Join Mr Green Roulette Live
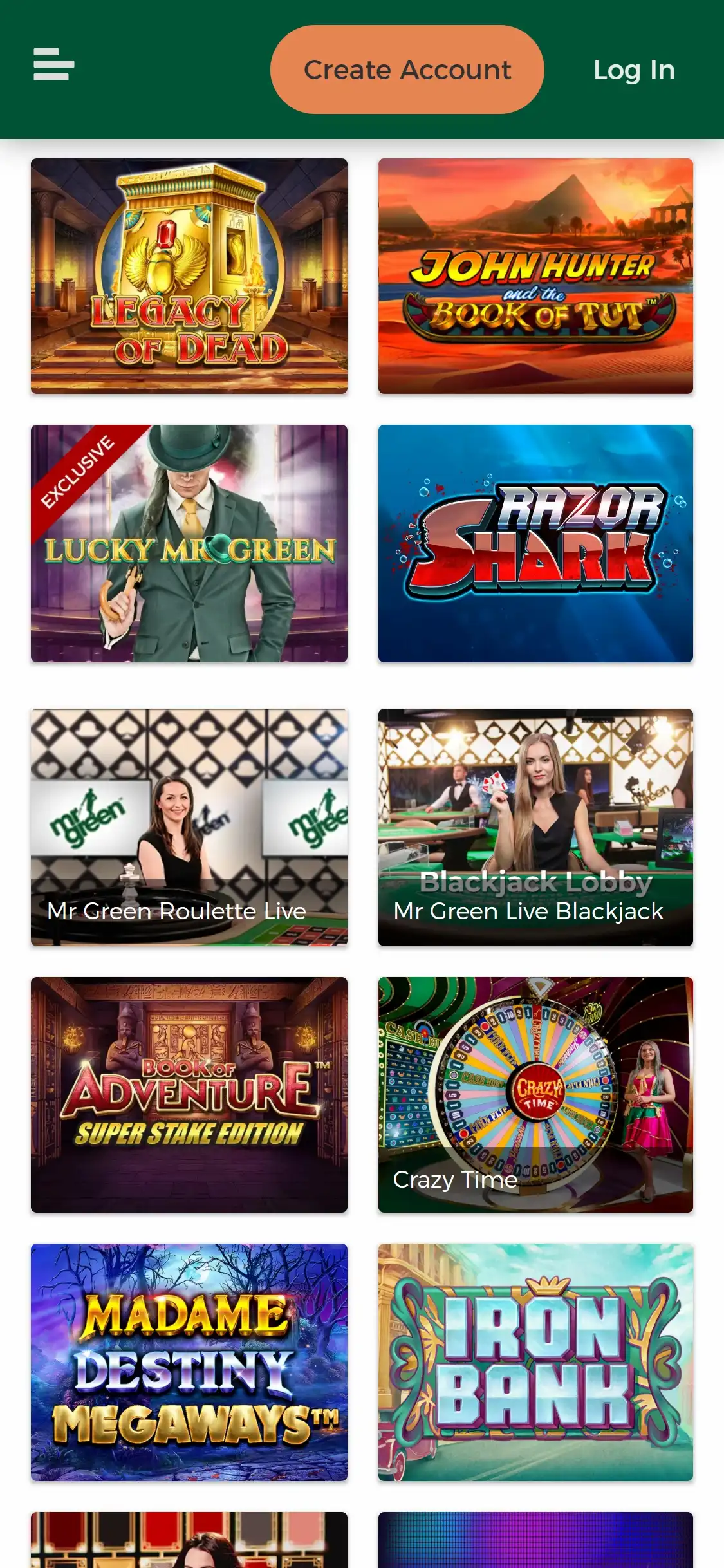The height and width of the screenshot is (1568, 724). coord(189,827)
